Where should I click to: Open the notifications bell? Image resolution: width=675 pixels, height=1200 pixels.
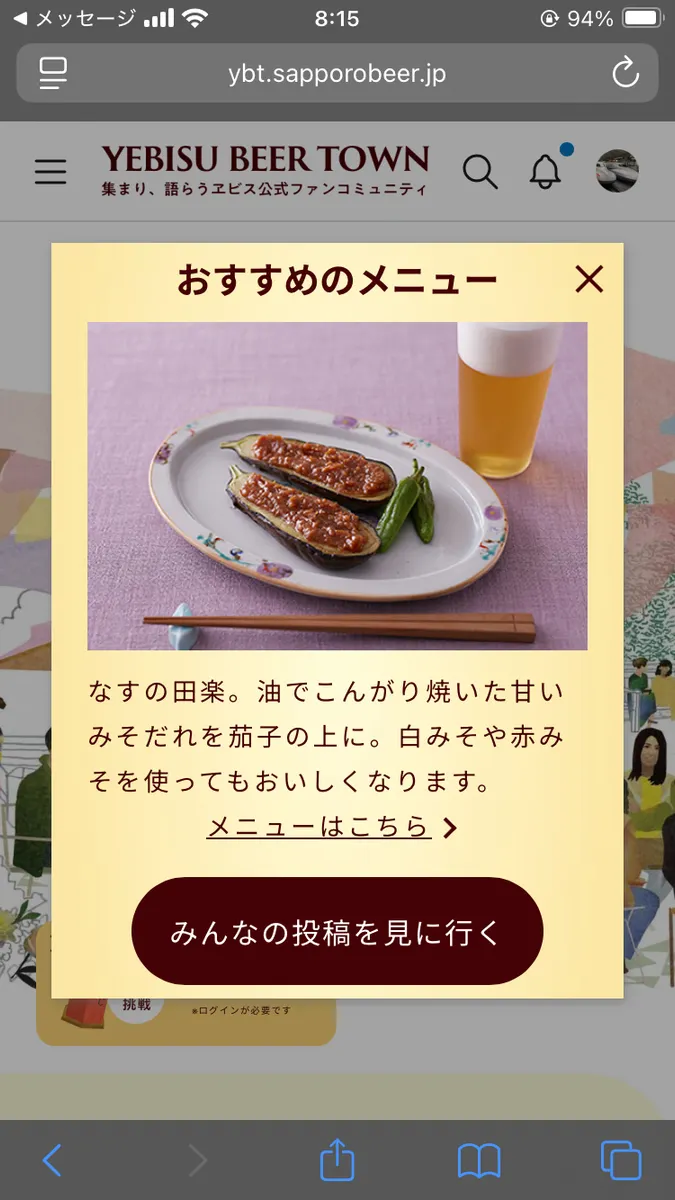click(x=545, y=172)
